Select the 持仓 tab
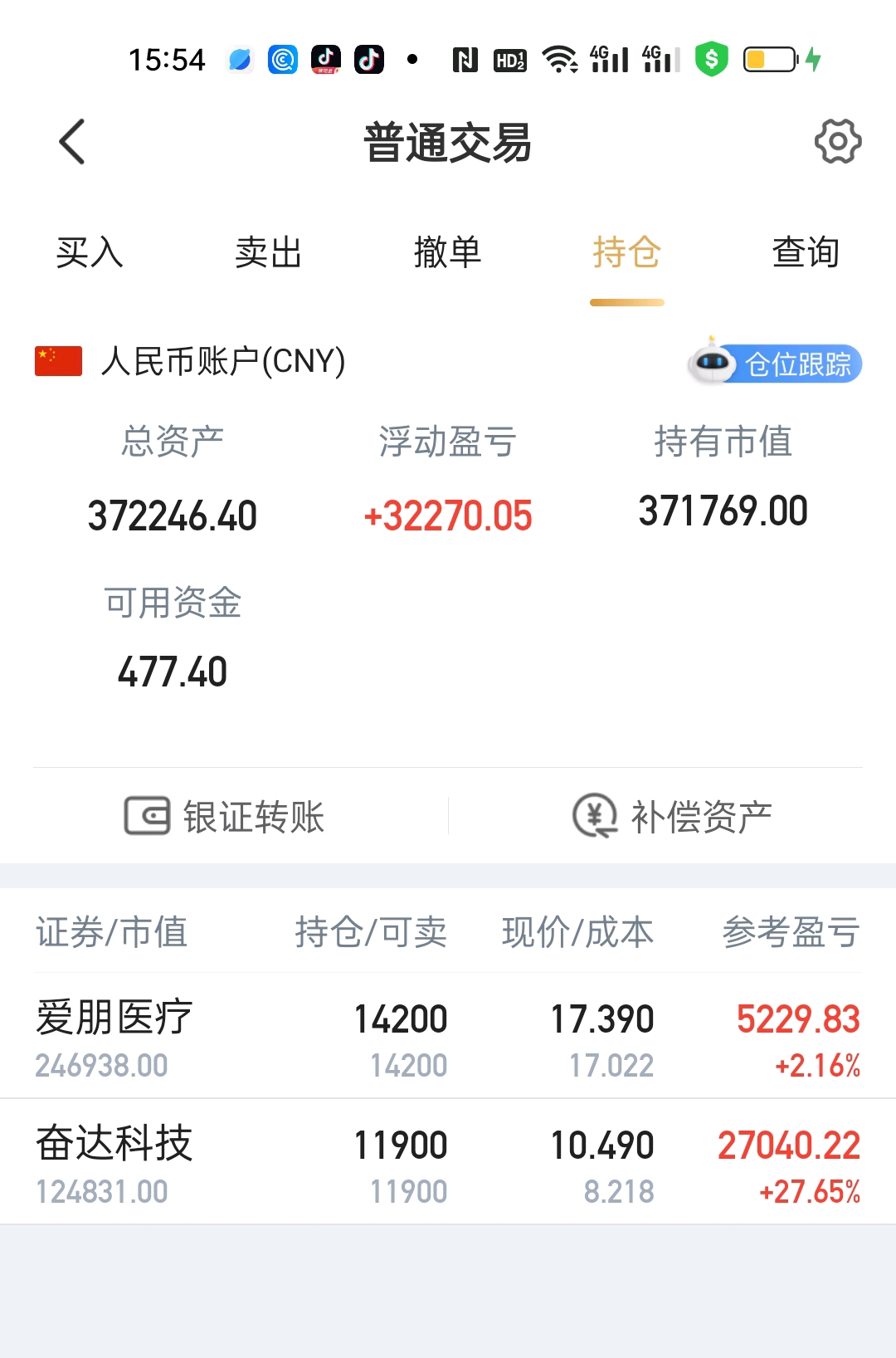Viewport: 896px width, 1358px height. pos(626,253)
